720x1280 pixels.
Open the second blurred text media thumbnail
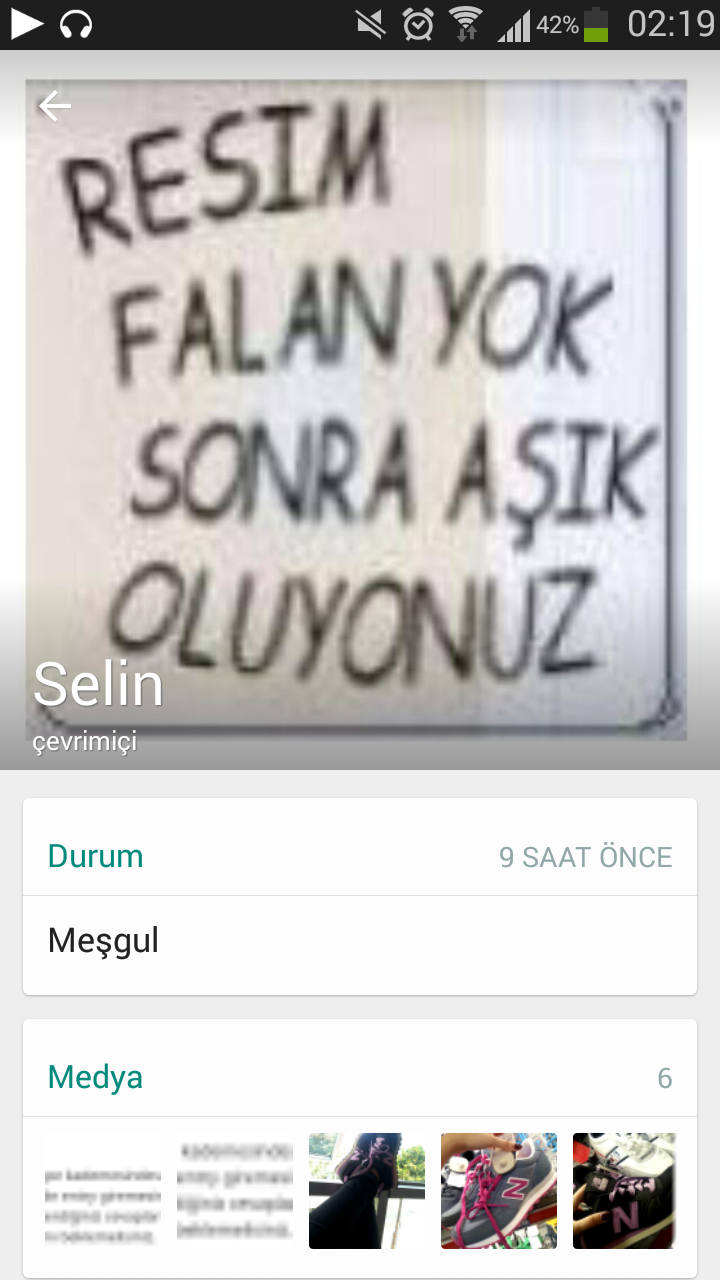click(x=235, y=1191)
